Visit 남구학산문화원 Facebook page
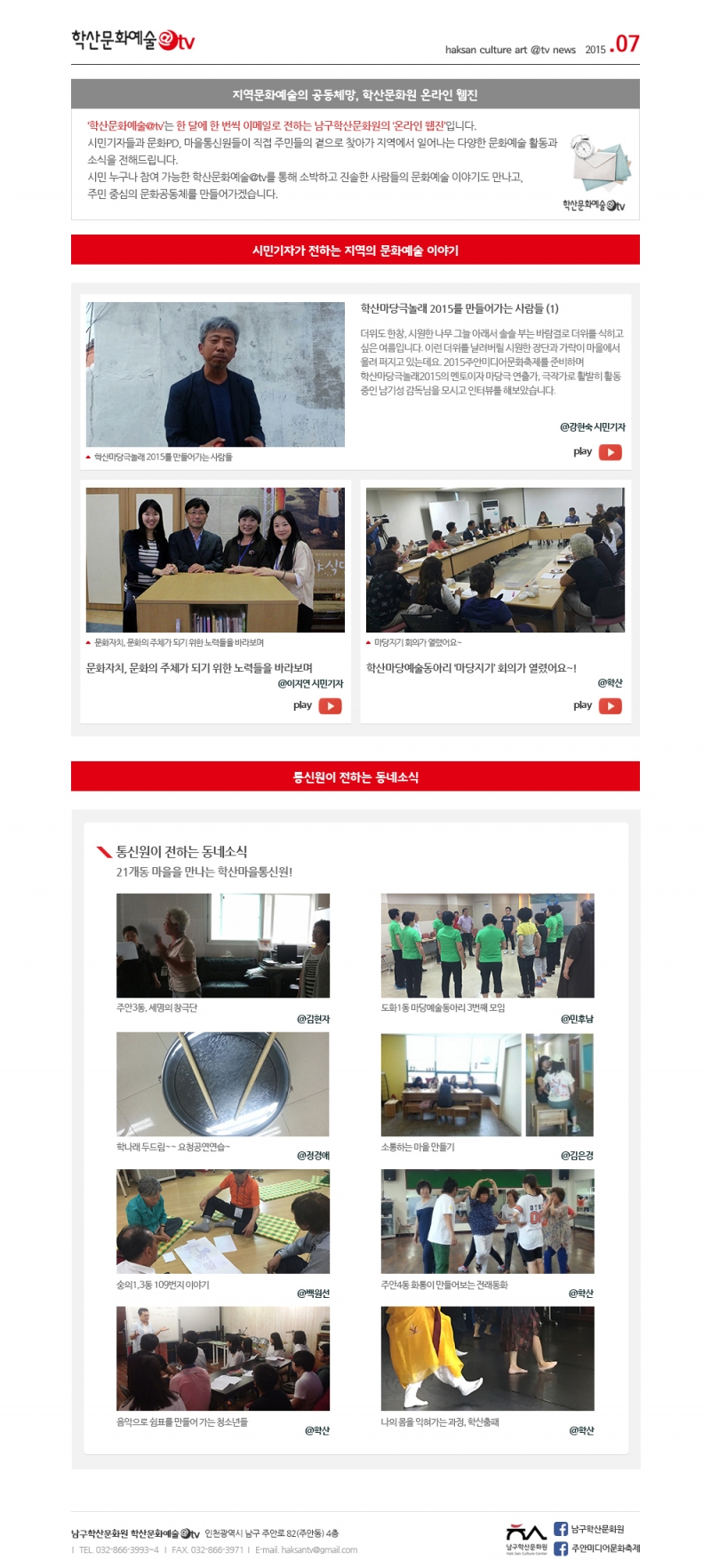Viewport: 711px width, 1568px height. pyautogui.click(x=589, y=1529)
